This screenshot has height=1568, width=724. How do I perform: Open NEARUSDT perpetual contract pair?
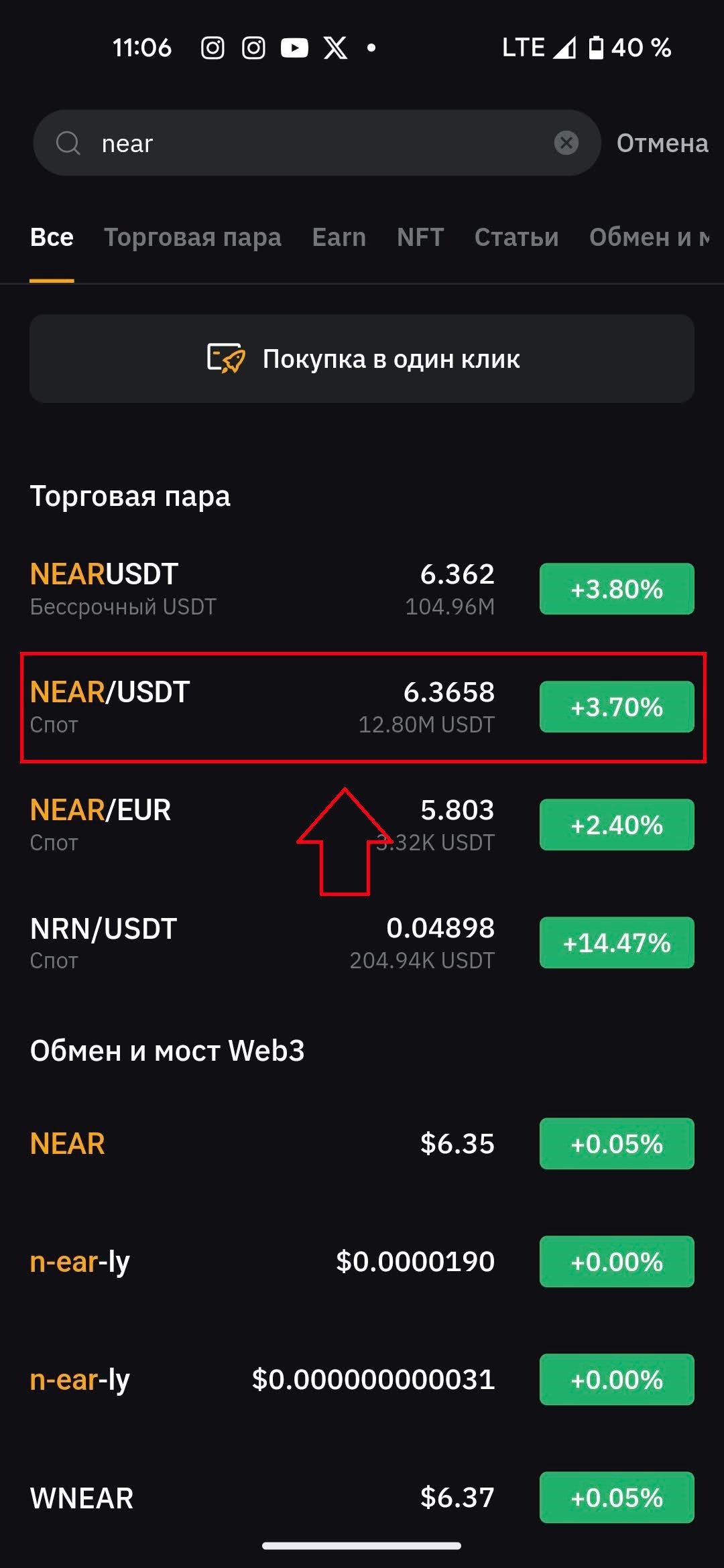[268, 589]
